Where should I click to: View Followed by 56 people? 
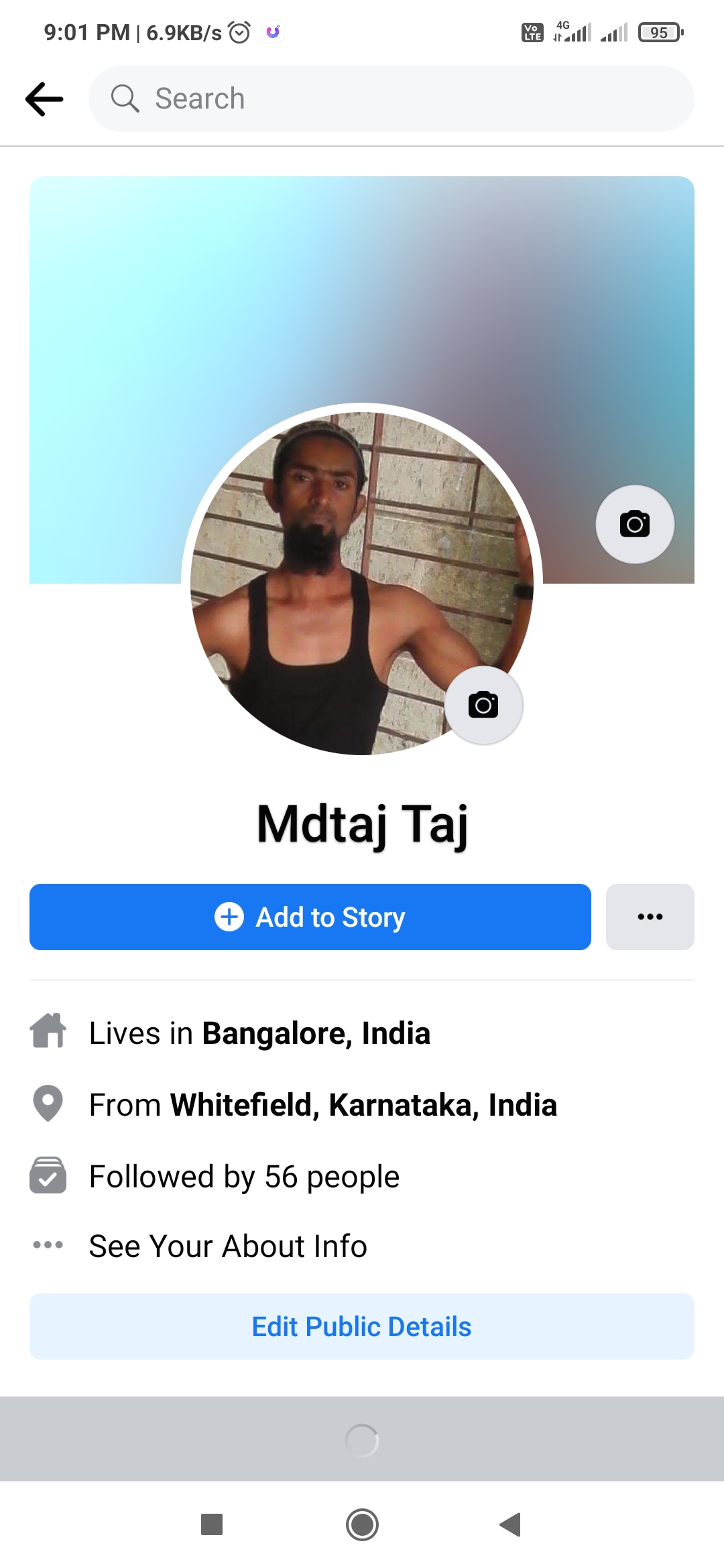click(244, 1177)
